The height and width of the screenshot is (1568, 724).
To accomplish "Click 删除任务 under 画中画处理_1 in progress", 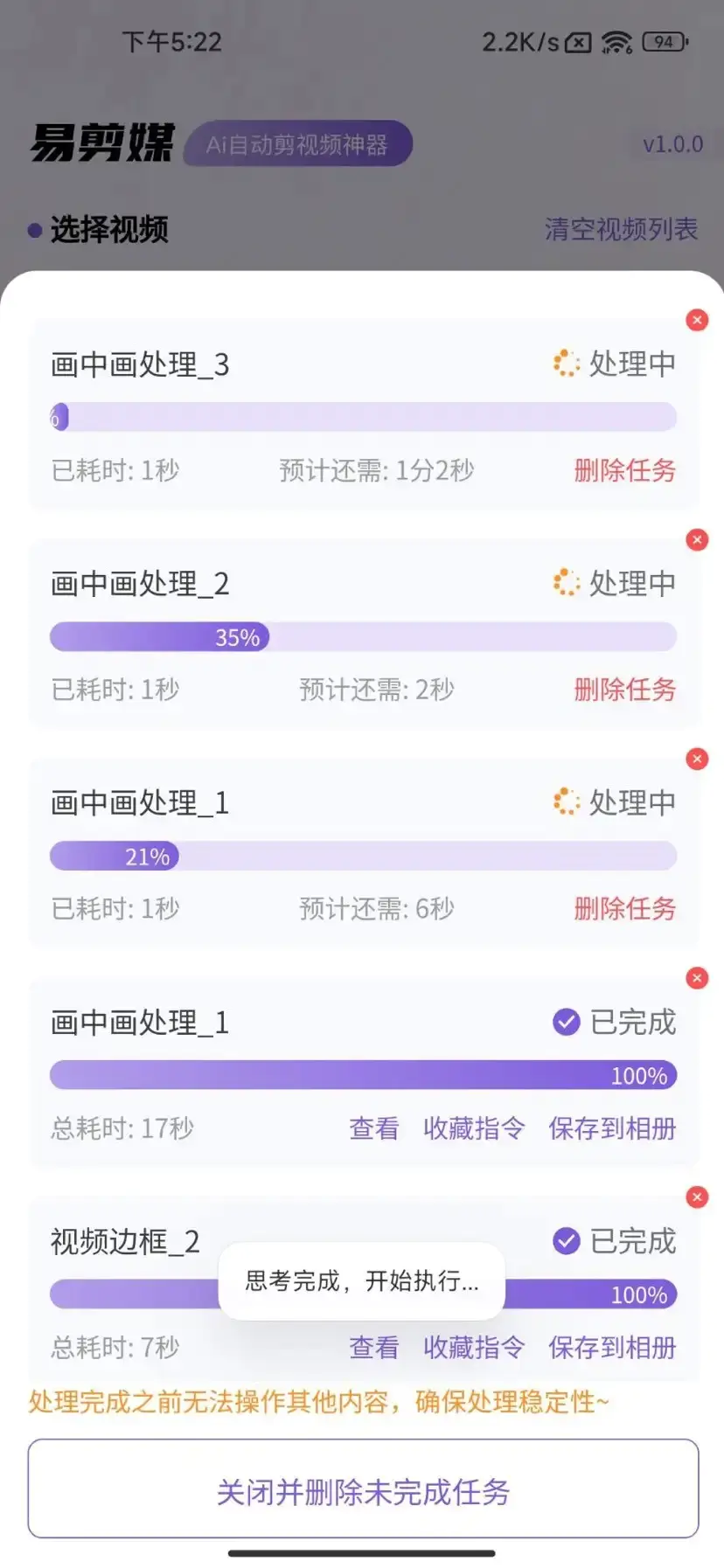I will 626,909.
